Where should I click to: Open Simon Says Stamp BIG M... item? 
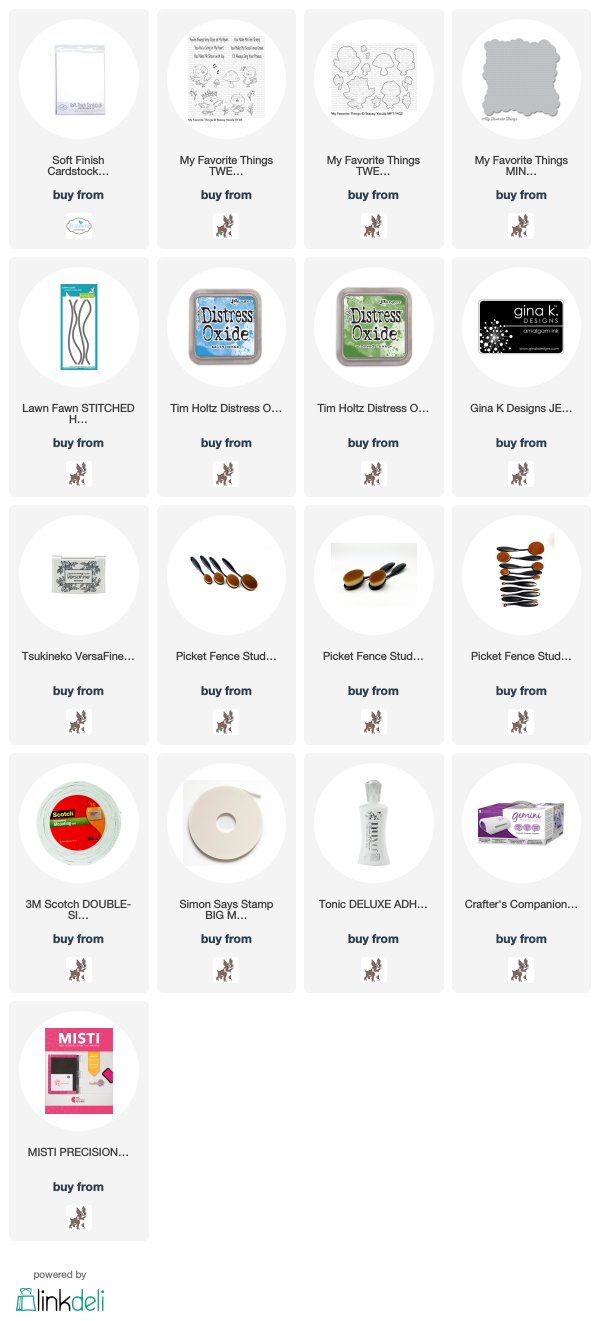pos(226,873)
